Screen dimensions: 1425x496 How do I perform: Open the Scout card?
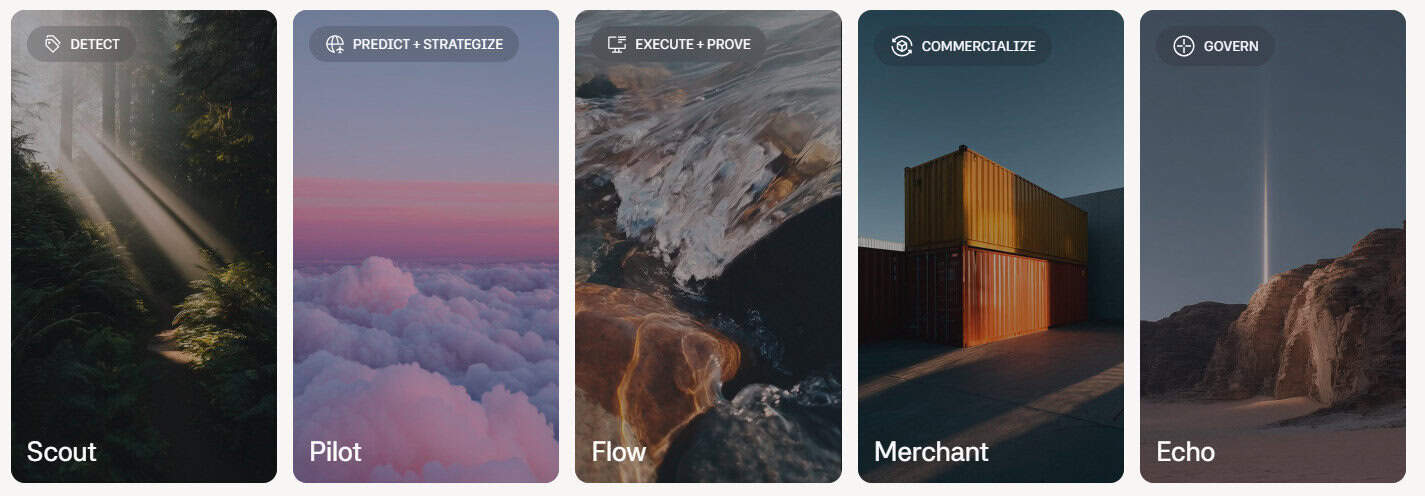[144, 246]
